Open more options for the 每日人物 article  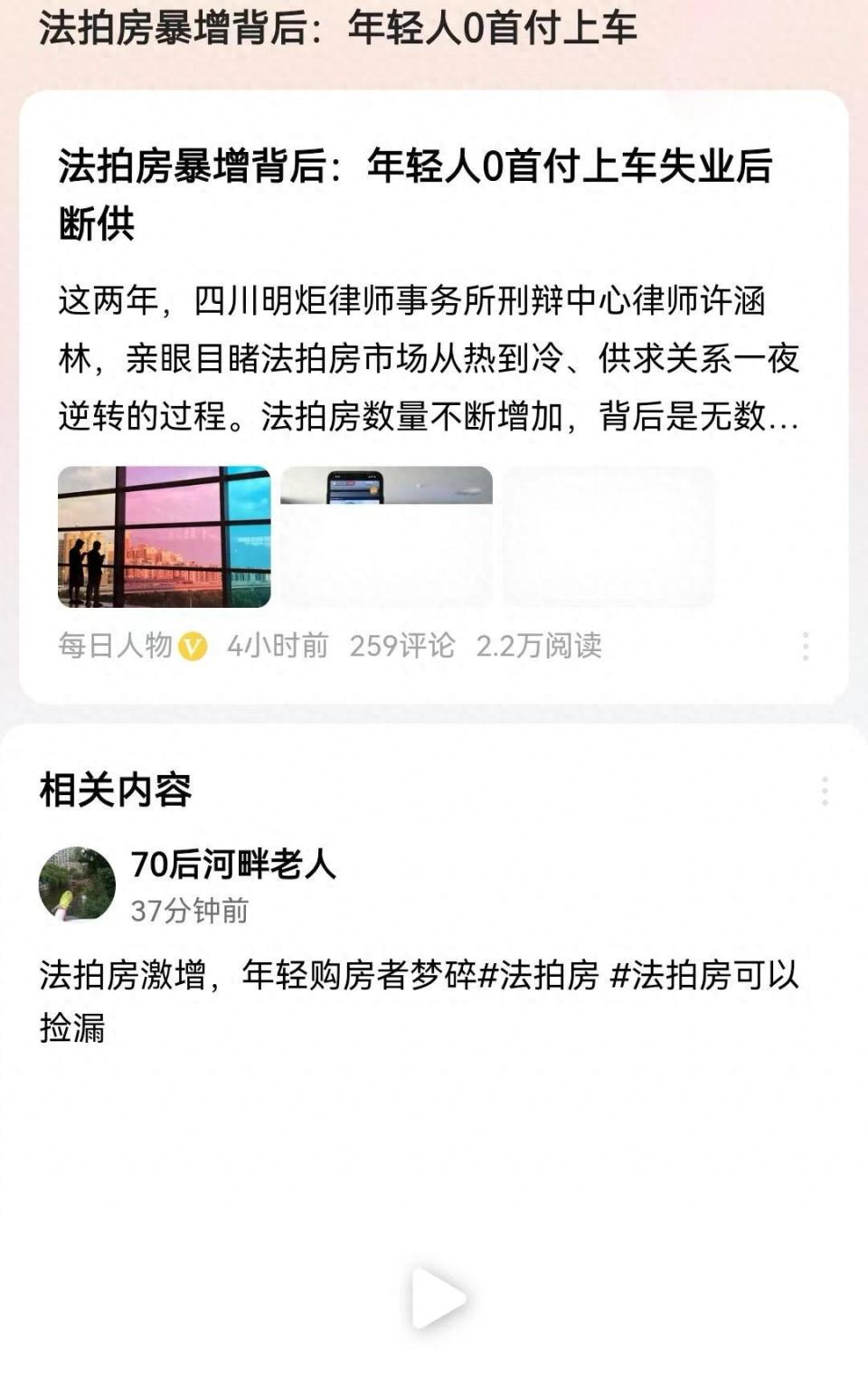pos(805,646)
